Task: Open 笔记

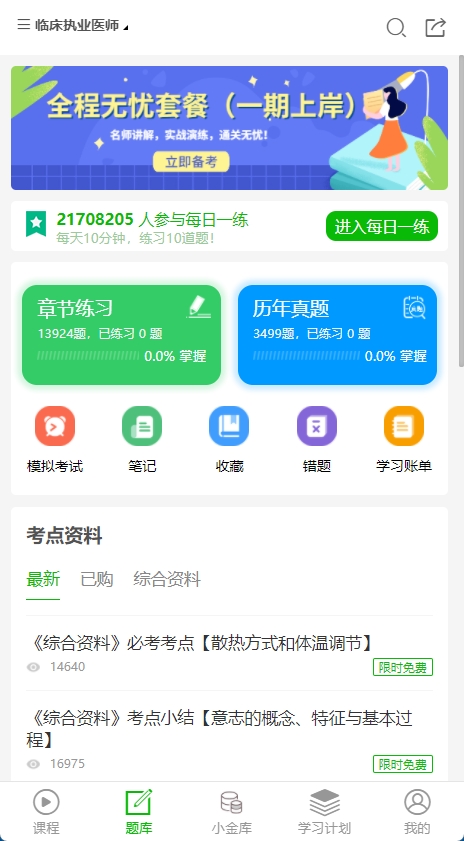Action: point(142,440)
